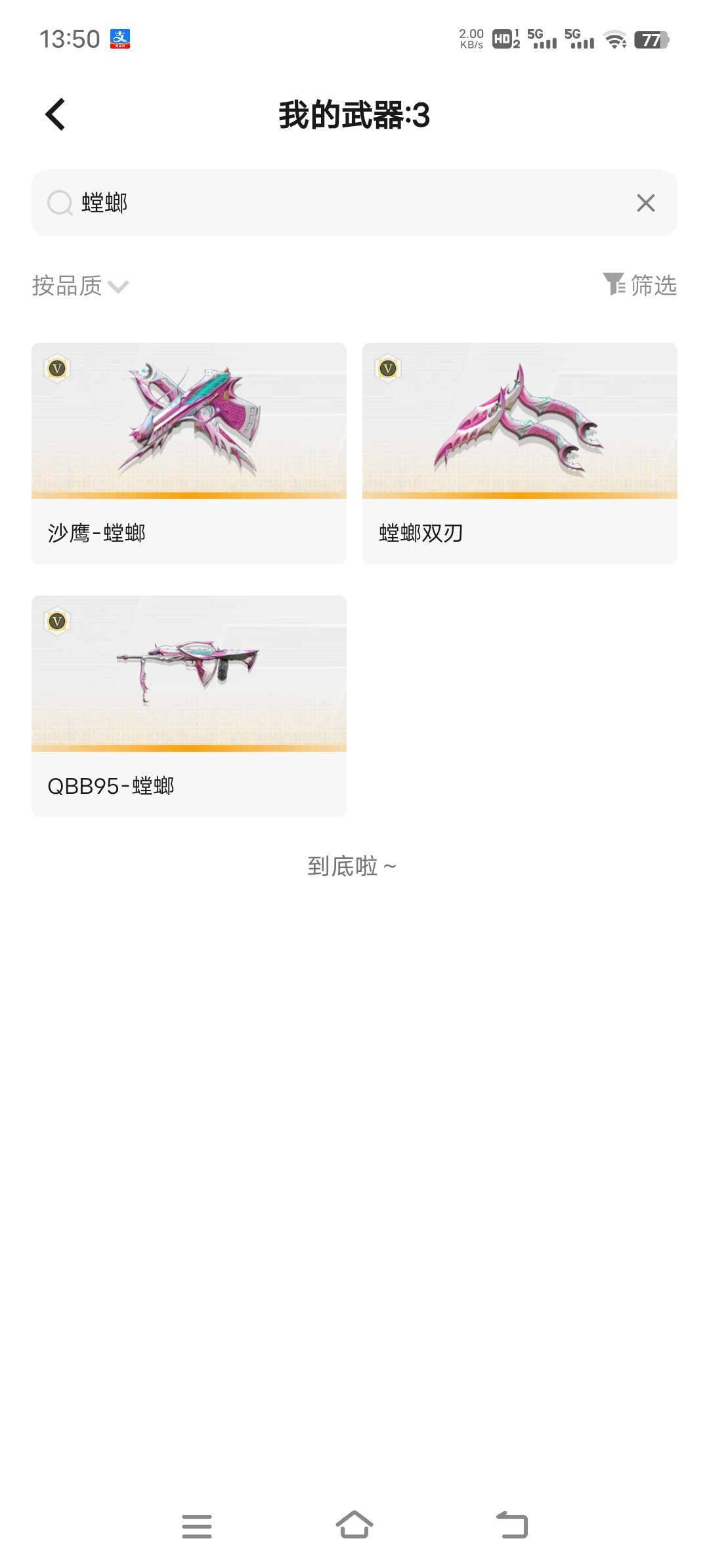
Task: Clear the 螳螂 search keyword with the X
Action: pyautogui.click(x=647, y=204)
